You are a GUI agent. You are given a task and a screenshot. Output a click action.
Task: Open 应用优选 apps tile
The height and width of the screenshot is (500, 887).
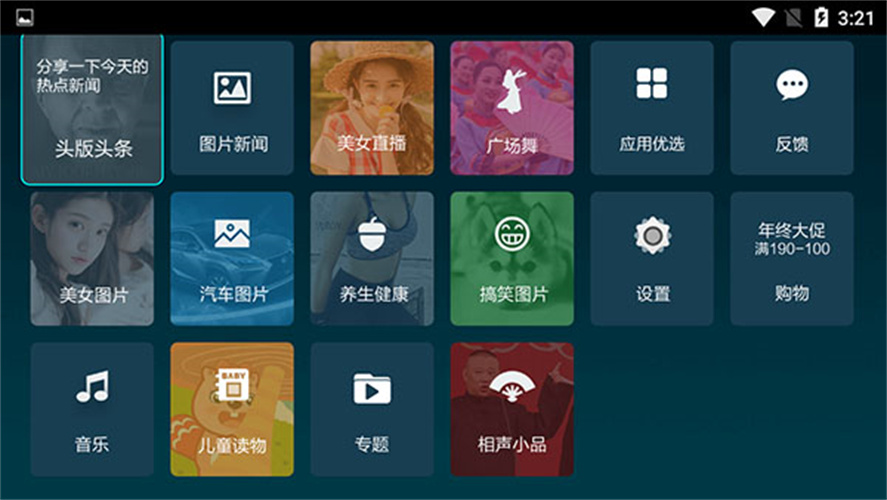[652, 108]
